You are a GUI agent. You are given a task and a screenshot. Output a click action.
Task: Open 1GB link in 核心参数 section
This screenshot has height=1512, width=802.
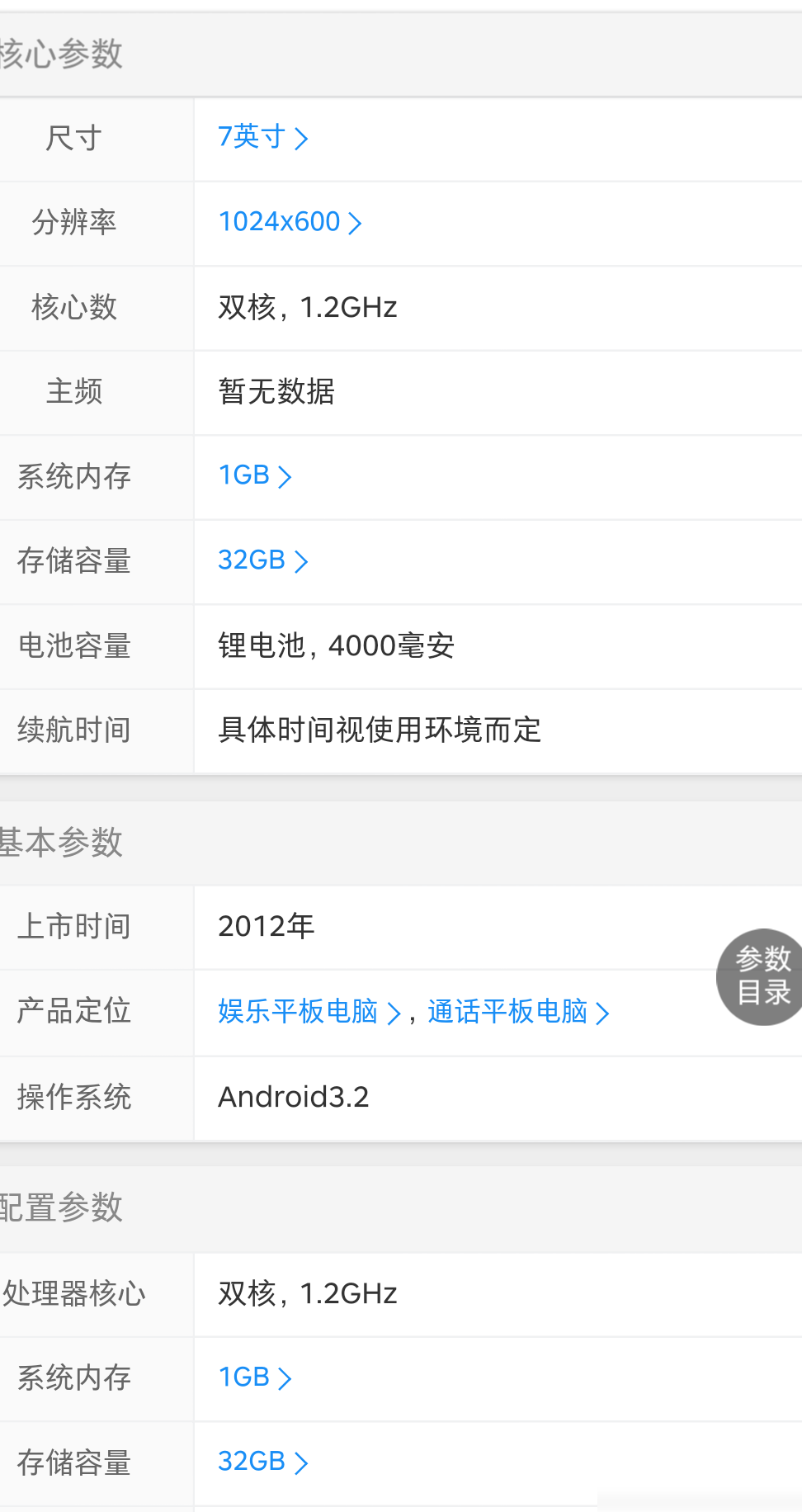click(x=254, y=475)
